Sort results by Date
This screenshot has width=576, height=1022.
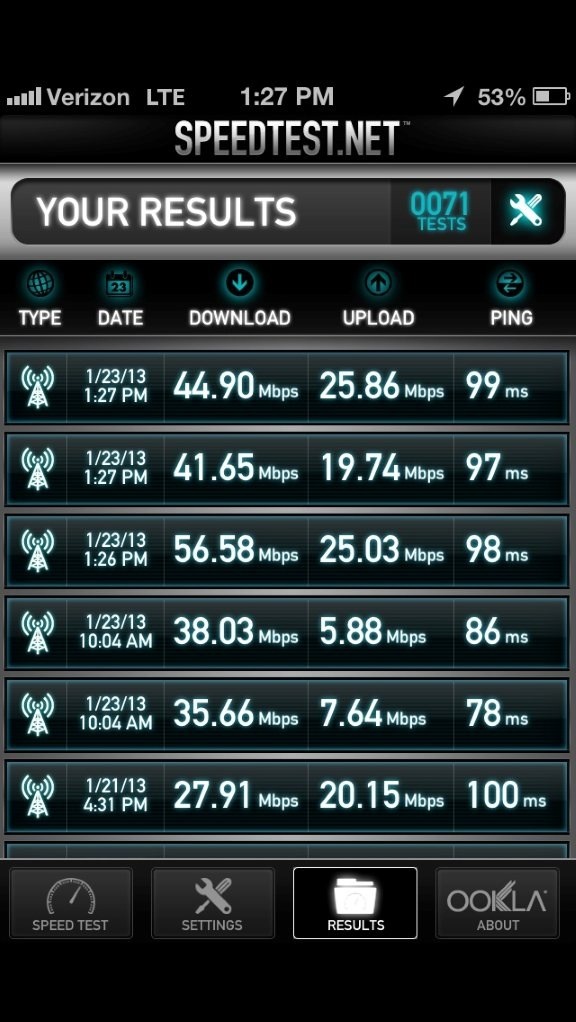coord(120,299)
